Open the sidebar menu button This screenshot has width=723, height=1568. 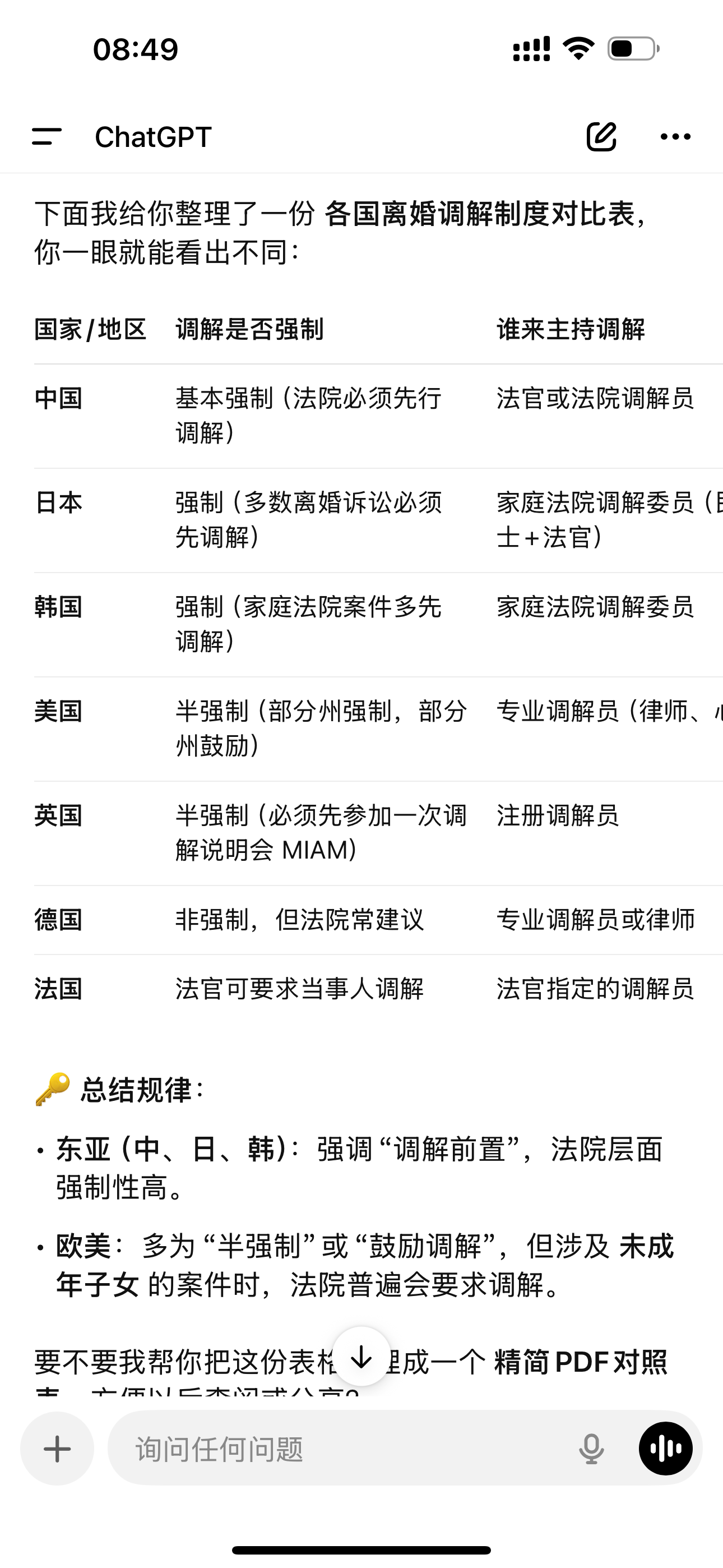[x=47, y=136]
